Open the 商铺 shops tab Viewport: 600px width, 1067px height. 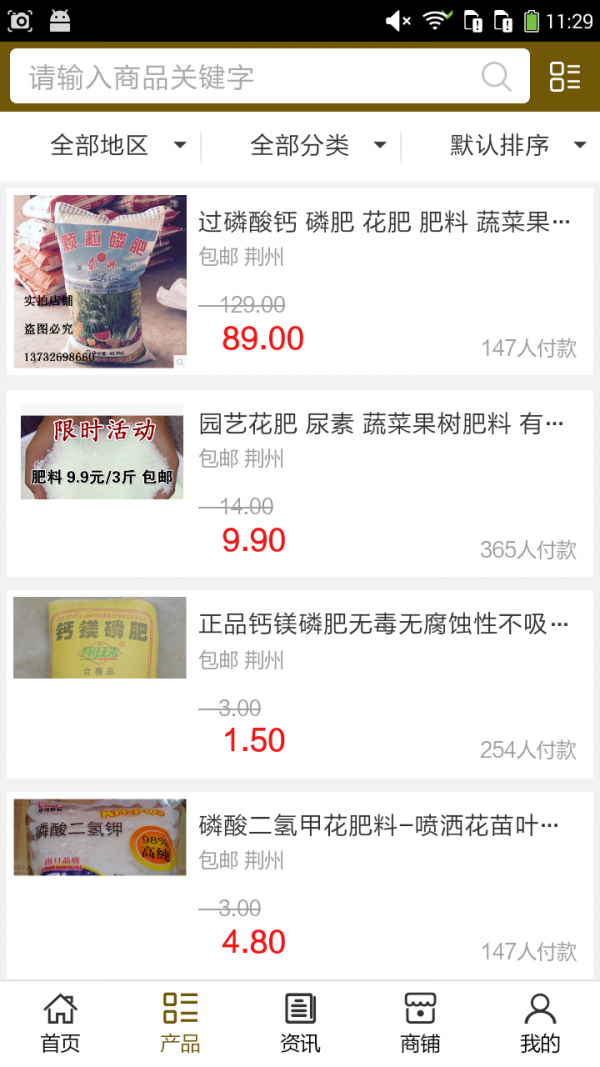420,1023
